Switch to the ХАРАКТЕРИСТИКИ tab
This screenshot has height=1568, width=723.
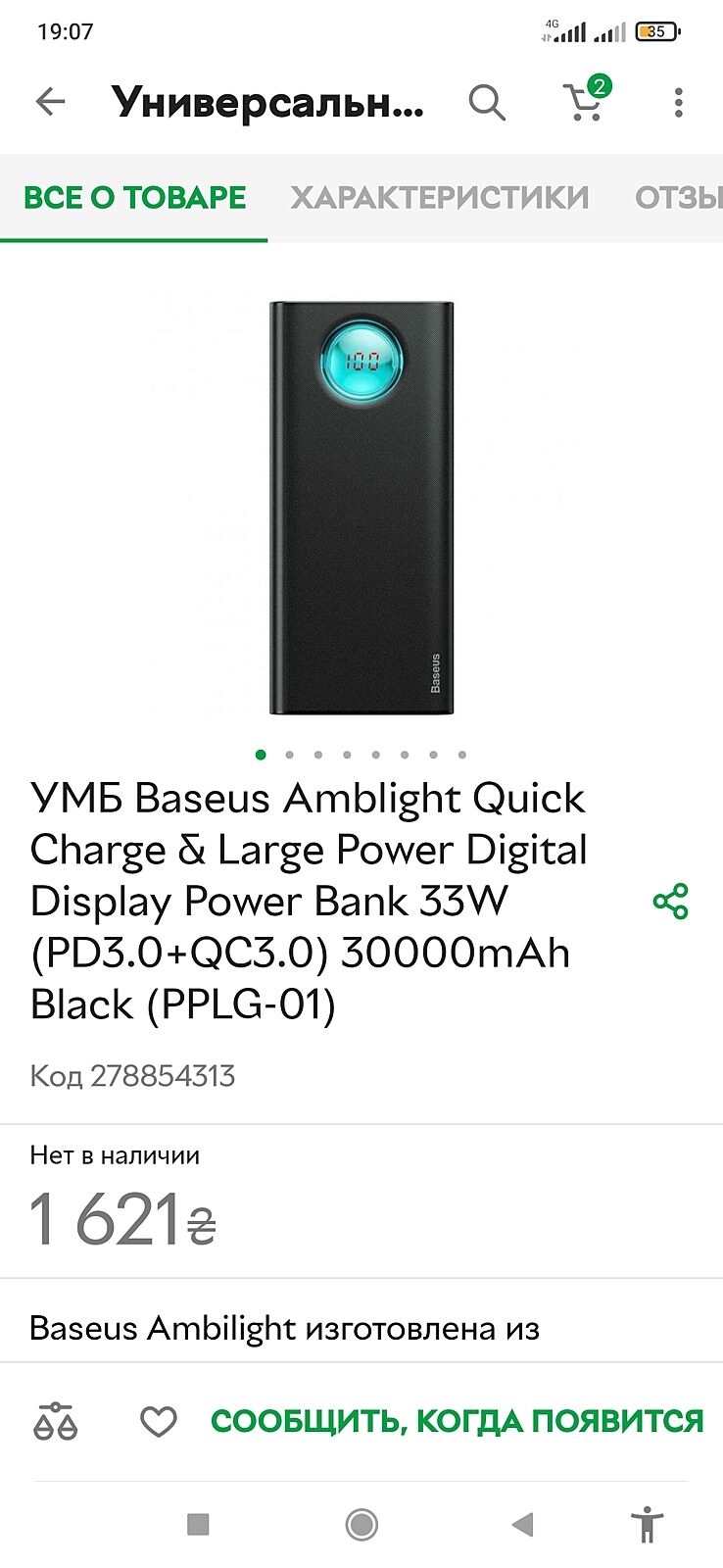[440, 198]
